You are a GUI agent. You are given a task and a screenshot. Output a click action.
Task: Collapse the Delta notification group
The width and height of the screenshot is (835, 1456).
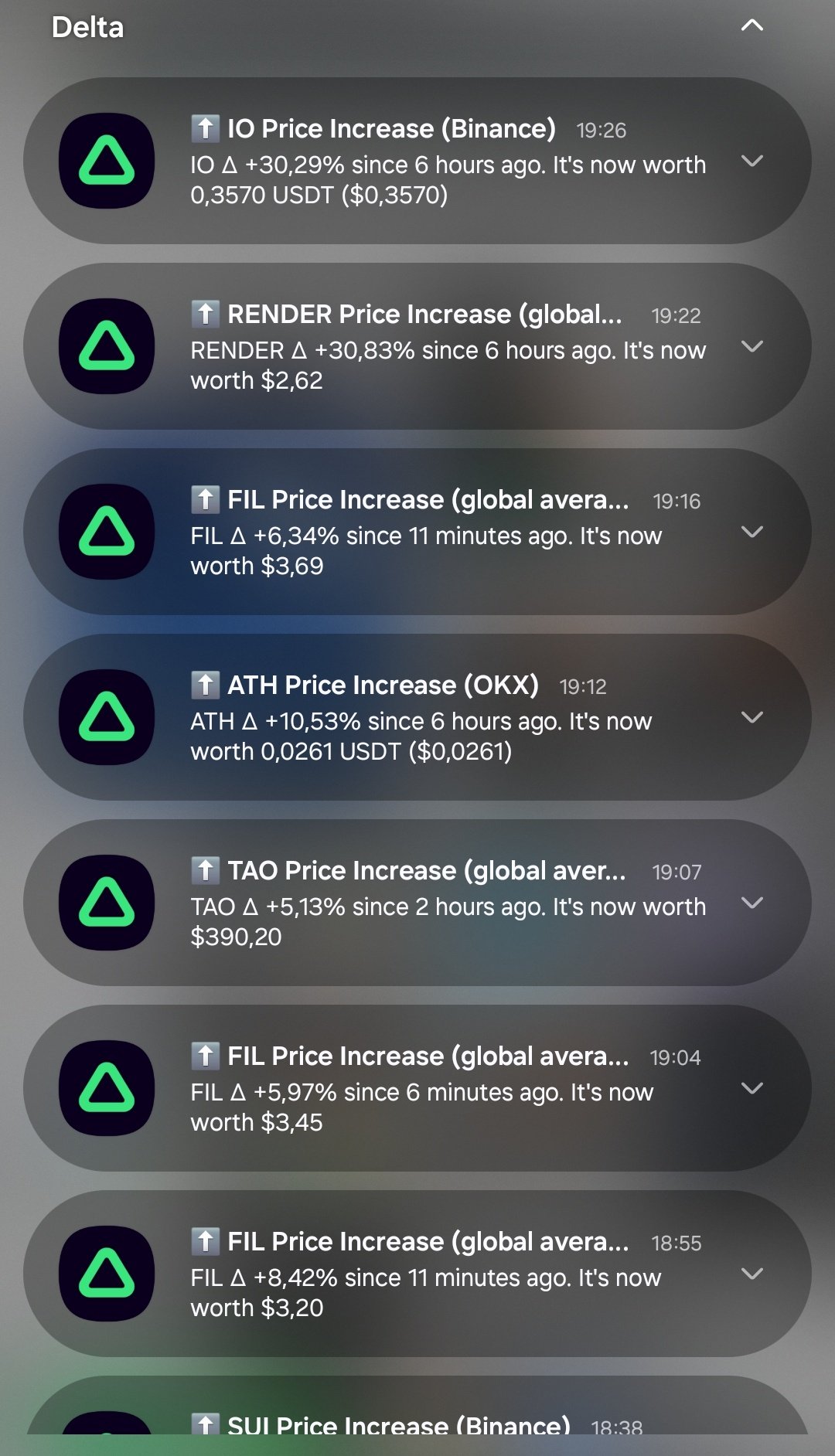752,26
